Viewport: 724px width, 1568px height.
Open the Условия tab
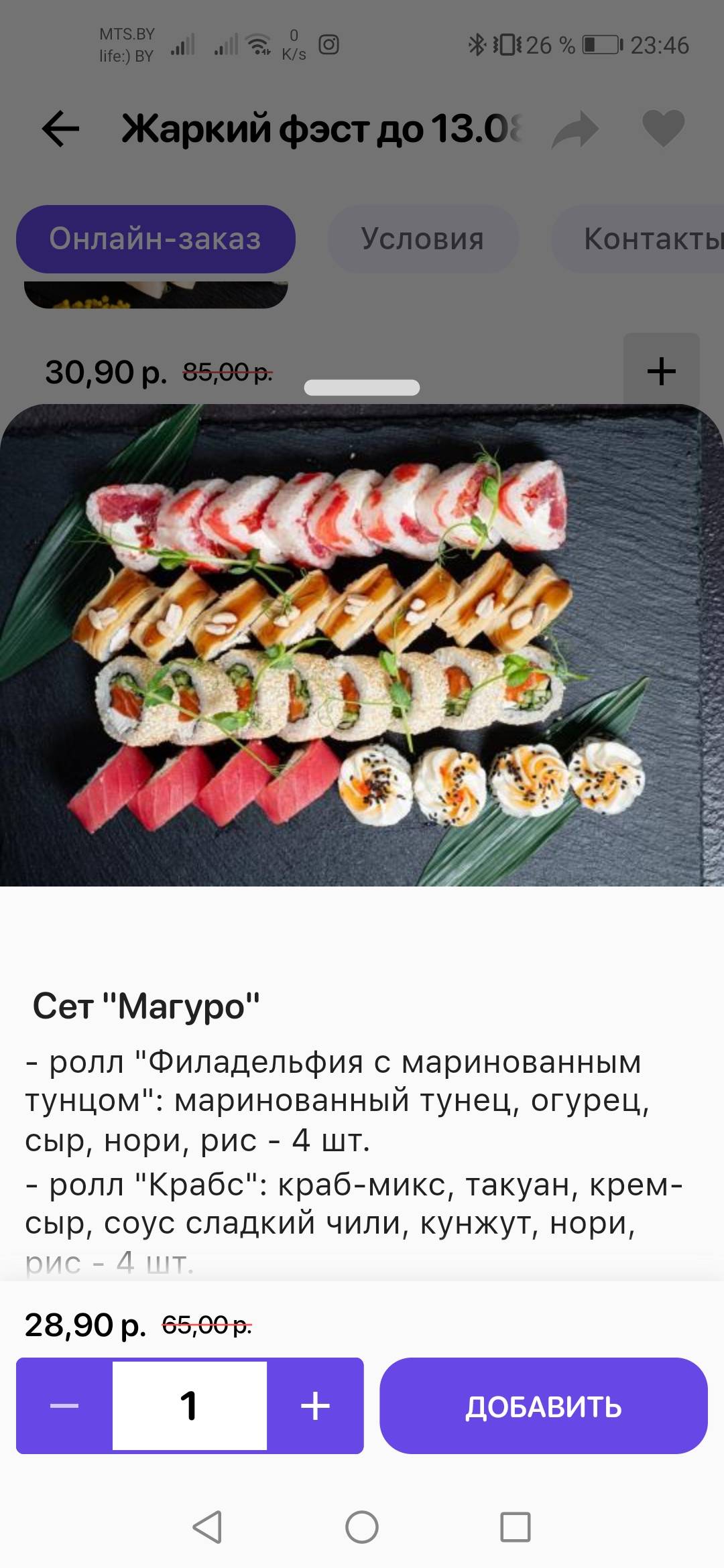422,239
